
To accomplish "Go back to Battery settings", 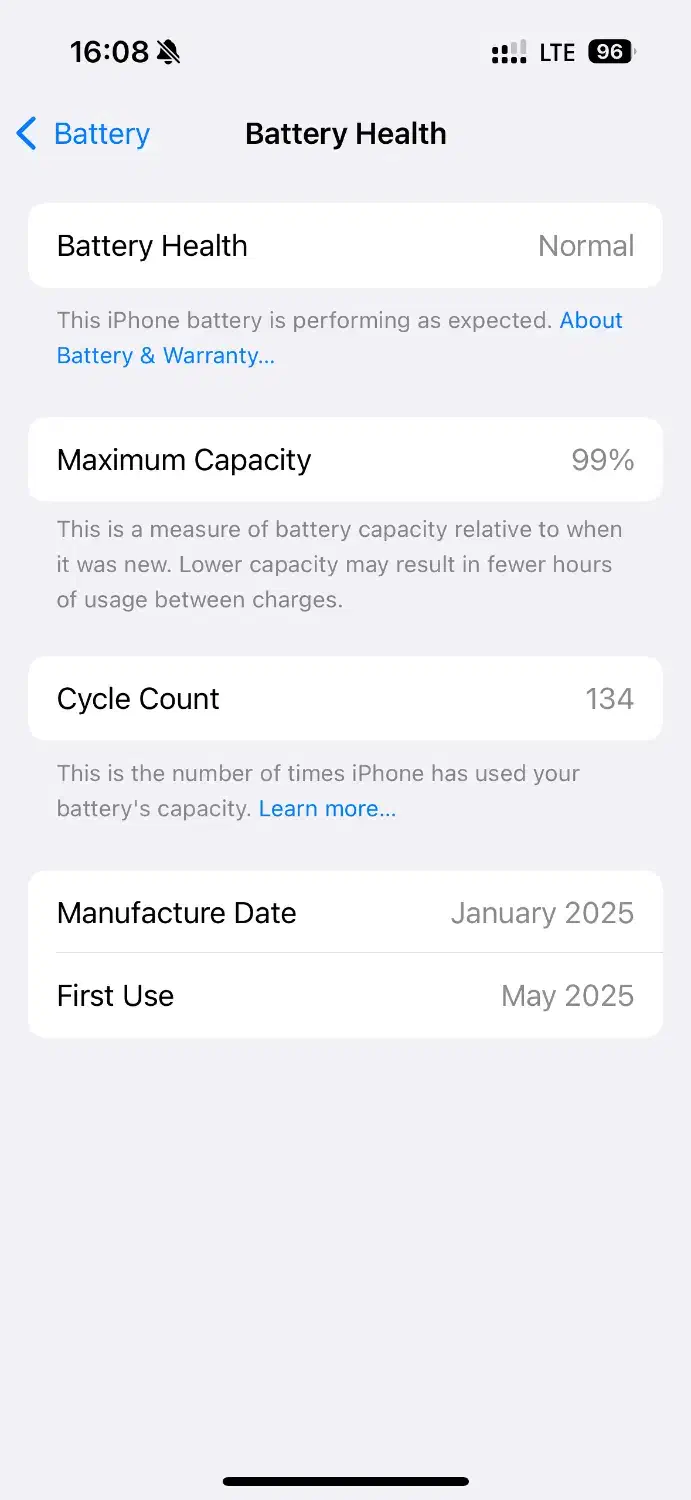I will [x=84, y=134].
